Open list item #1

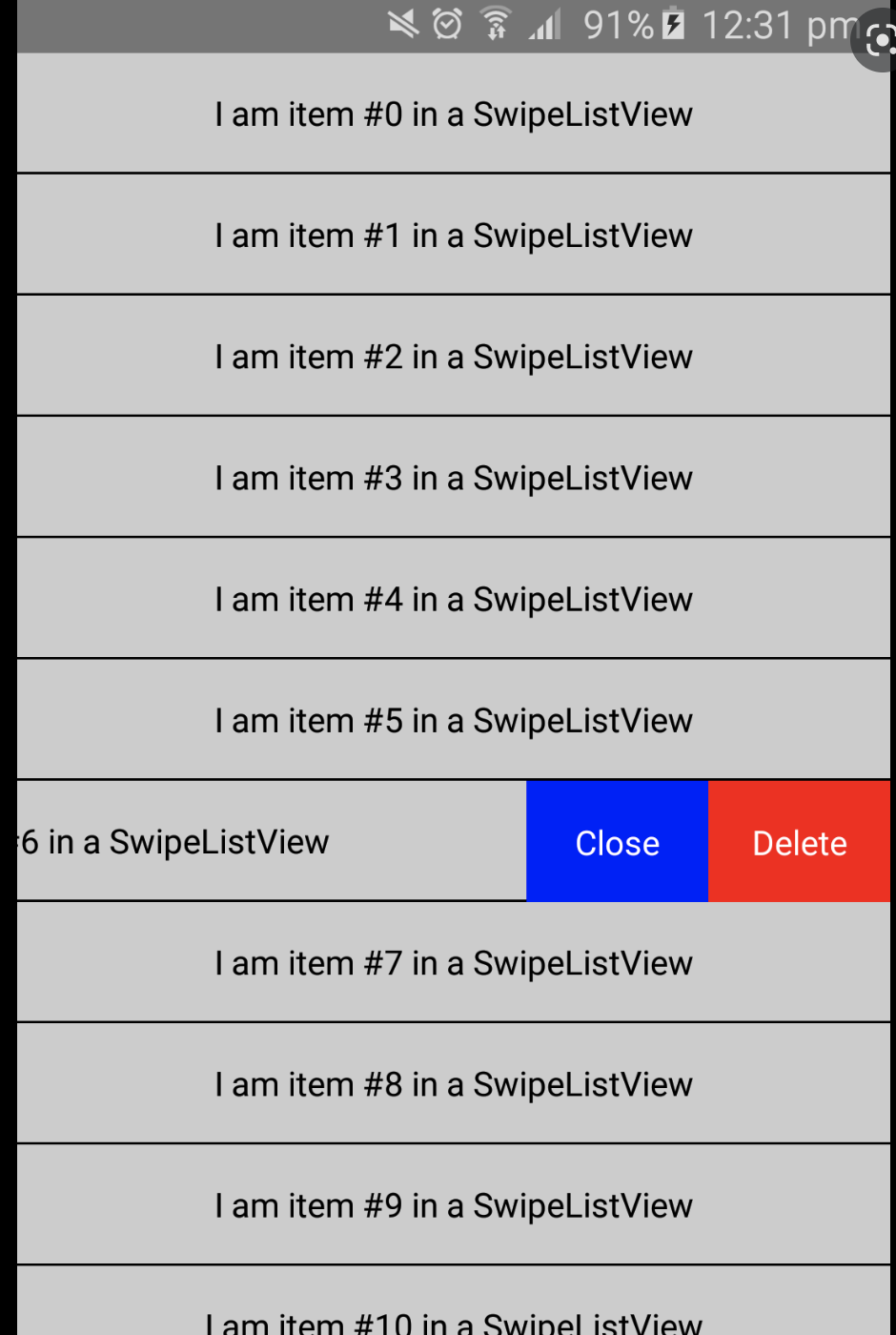coord(454,236)
